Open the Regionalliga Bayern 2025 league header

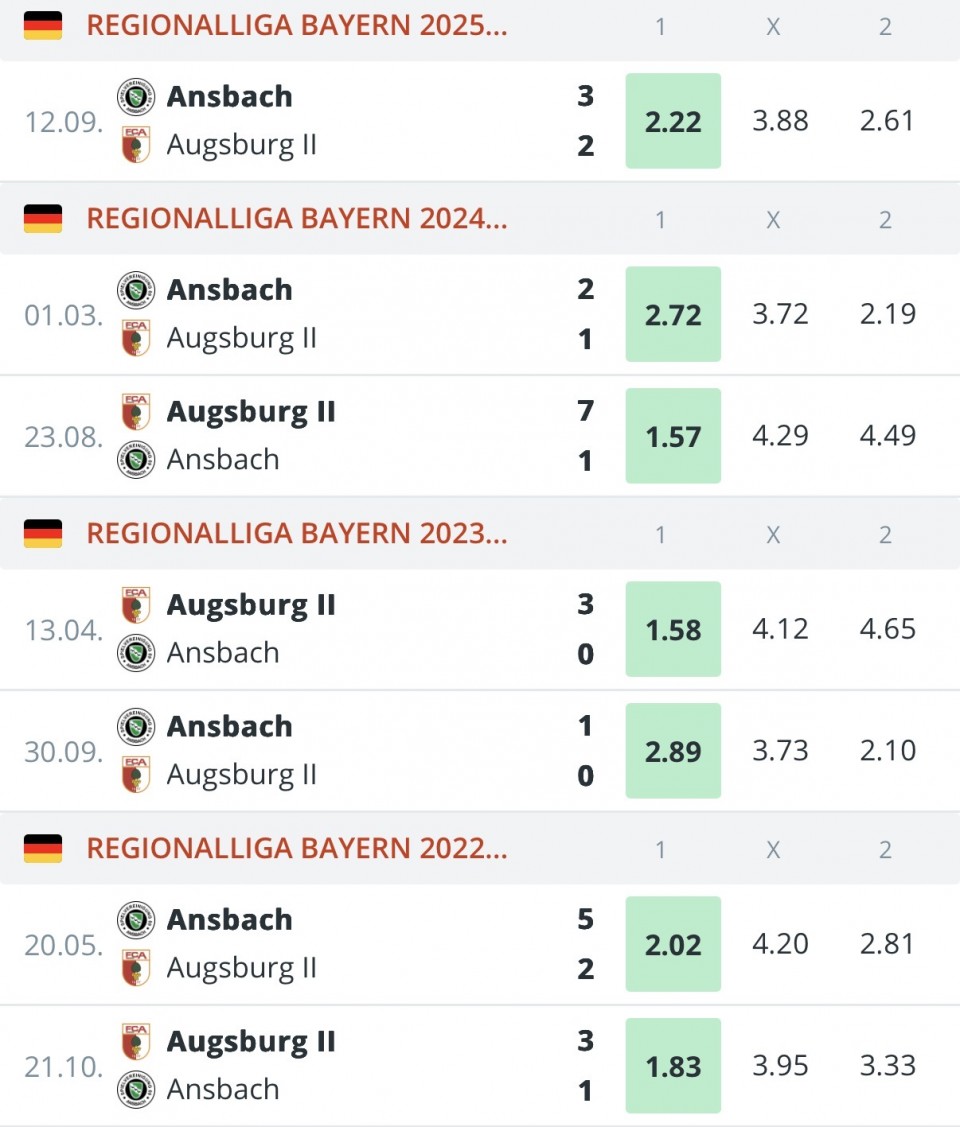297,26
